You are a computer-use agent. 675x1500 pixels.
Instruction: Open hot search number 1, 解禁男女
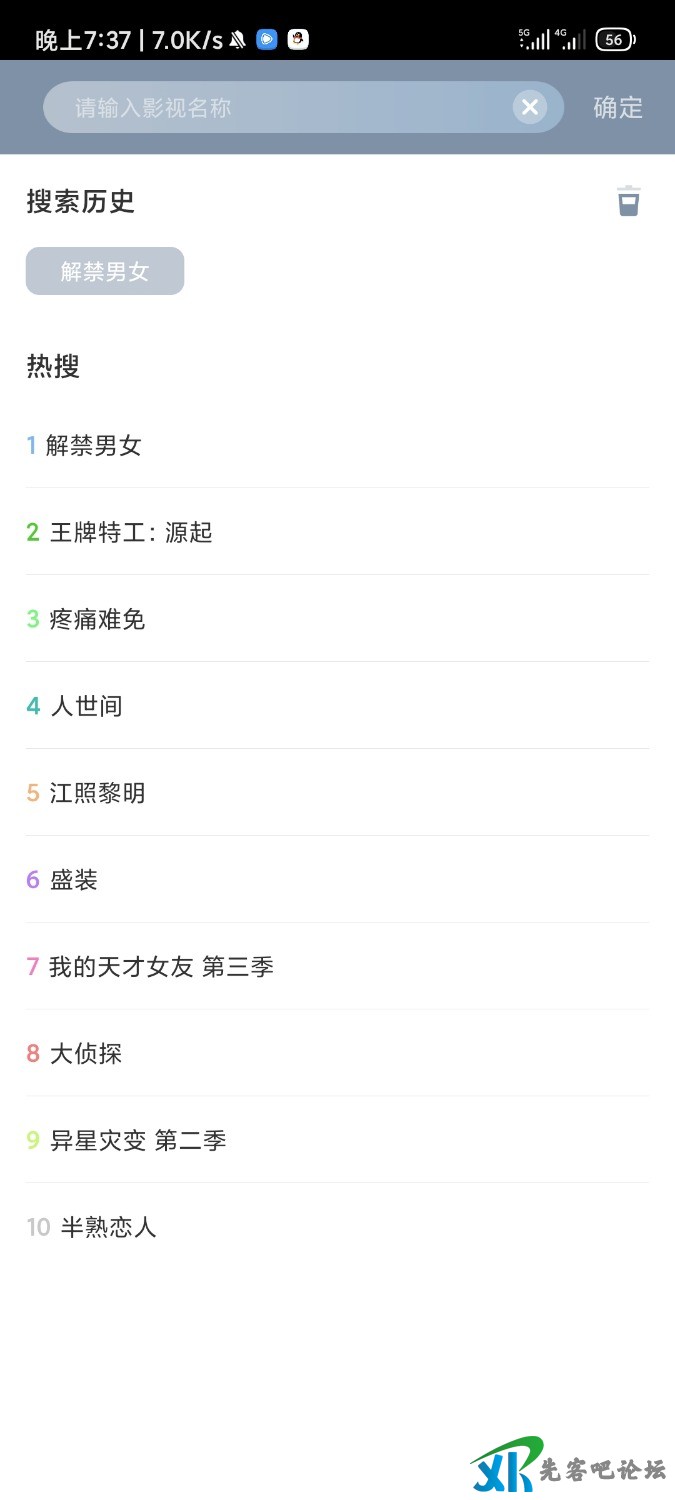[x=94, y=446]
